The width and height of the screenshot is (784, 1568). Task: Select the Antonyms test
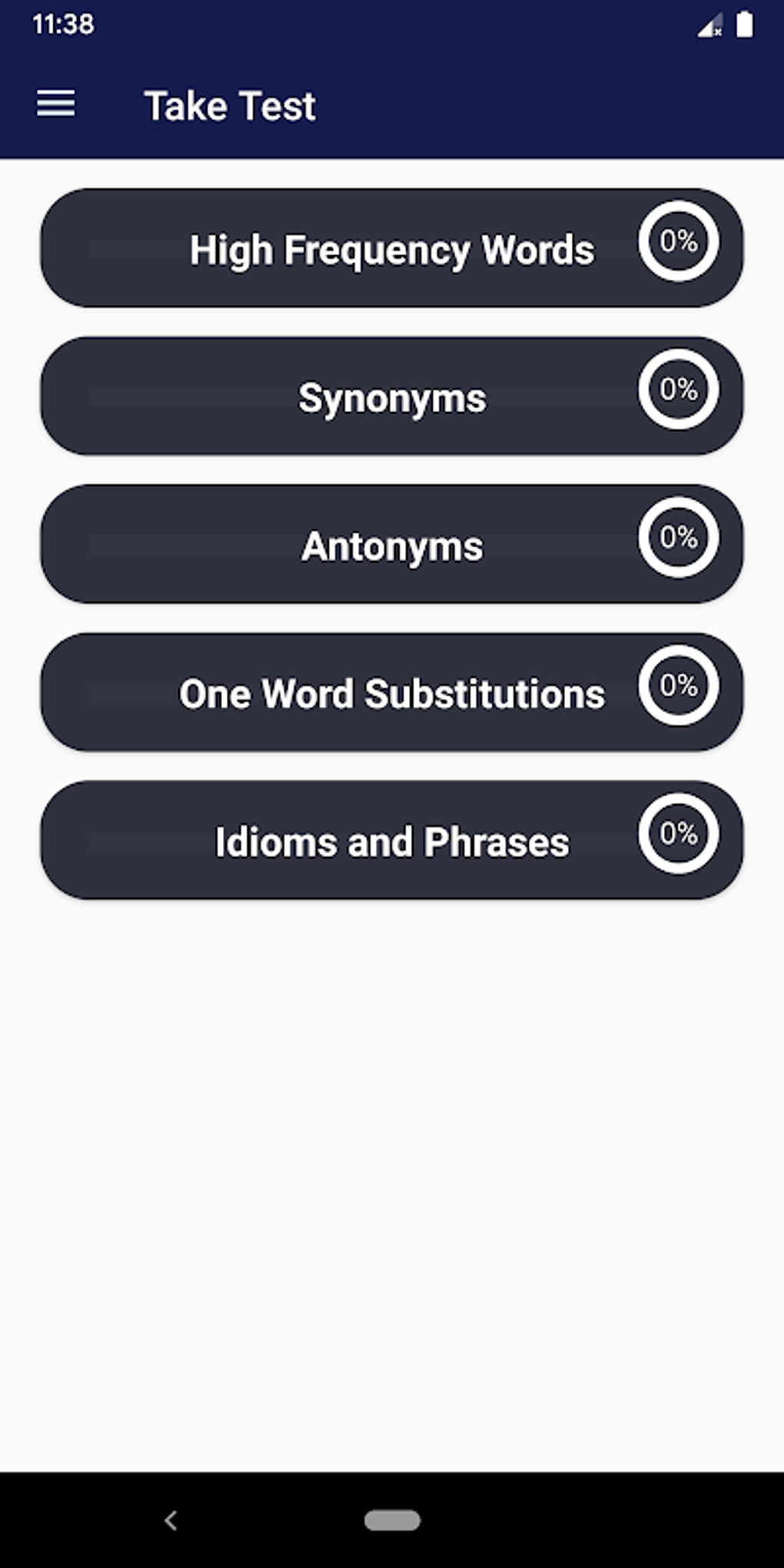click(x=391, y=545)
